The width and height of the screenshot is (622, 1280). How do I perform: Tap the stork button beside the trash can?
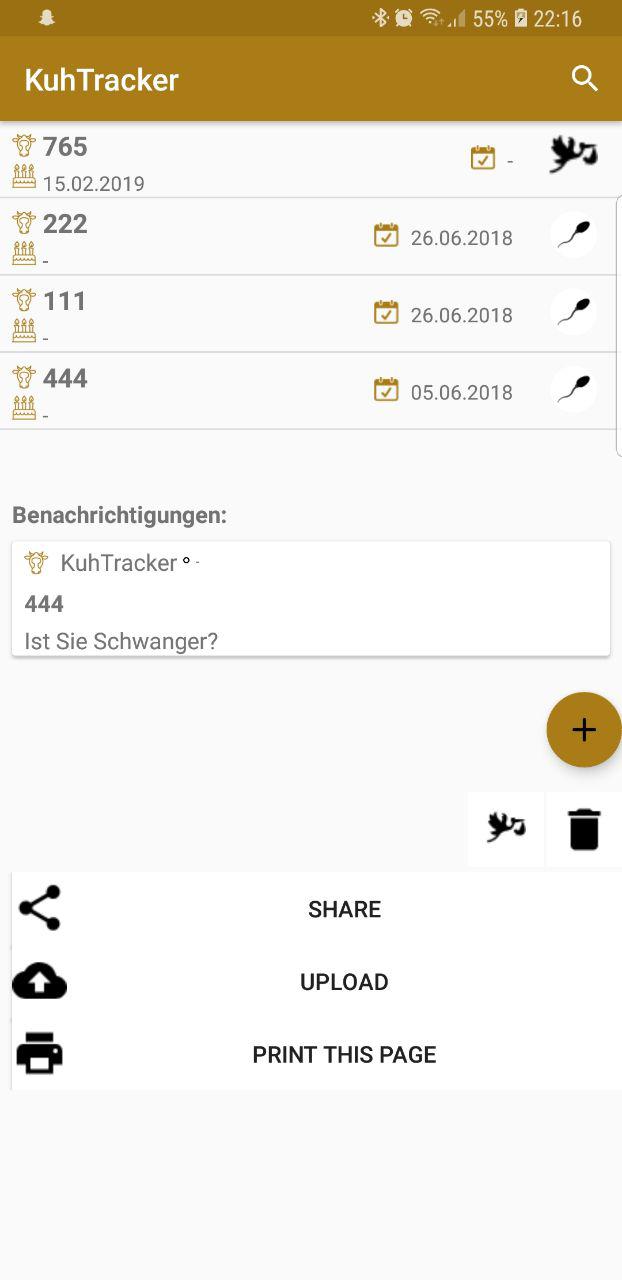click(x=506, y=829)
